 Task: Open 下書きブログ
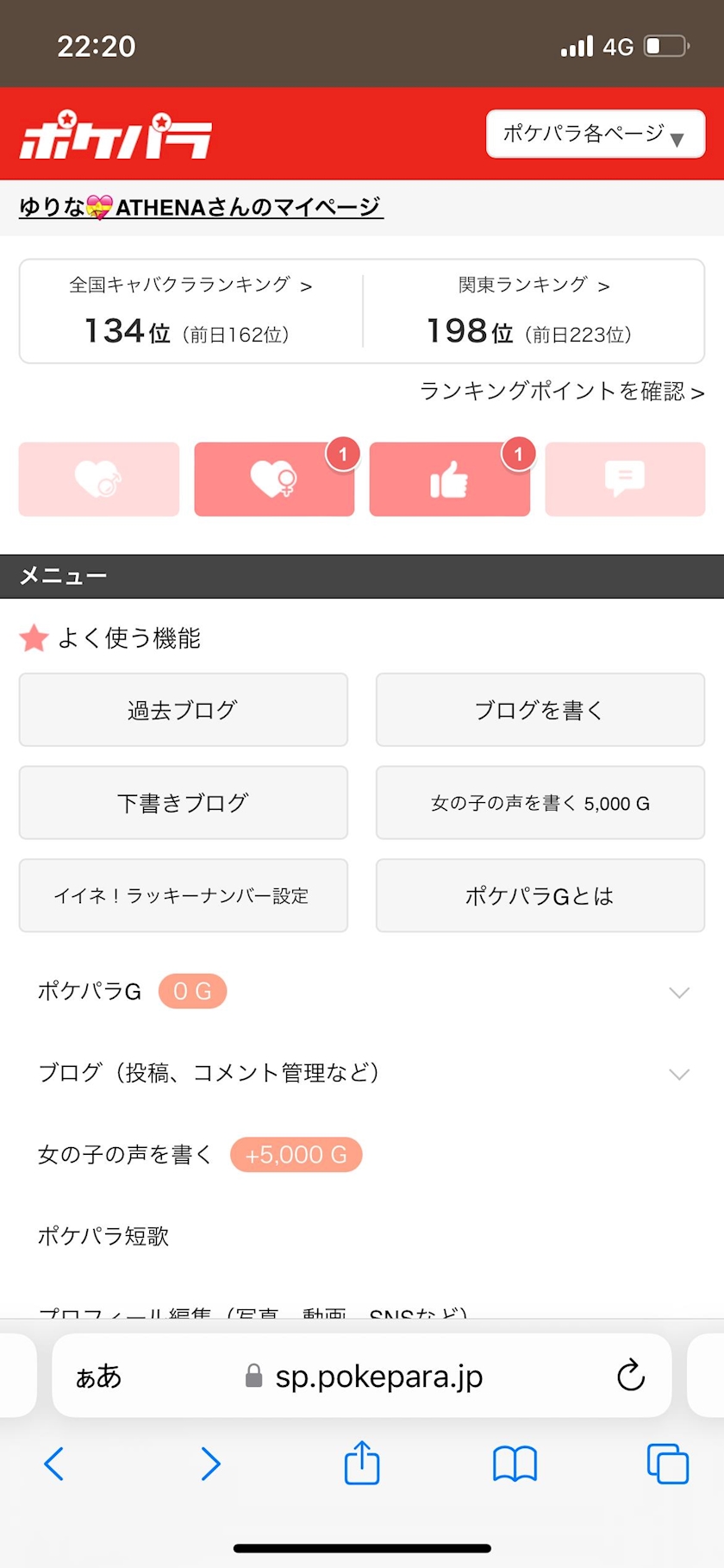pos(183,803)
